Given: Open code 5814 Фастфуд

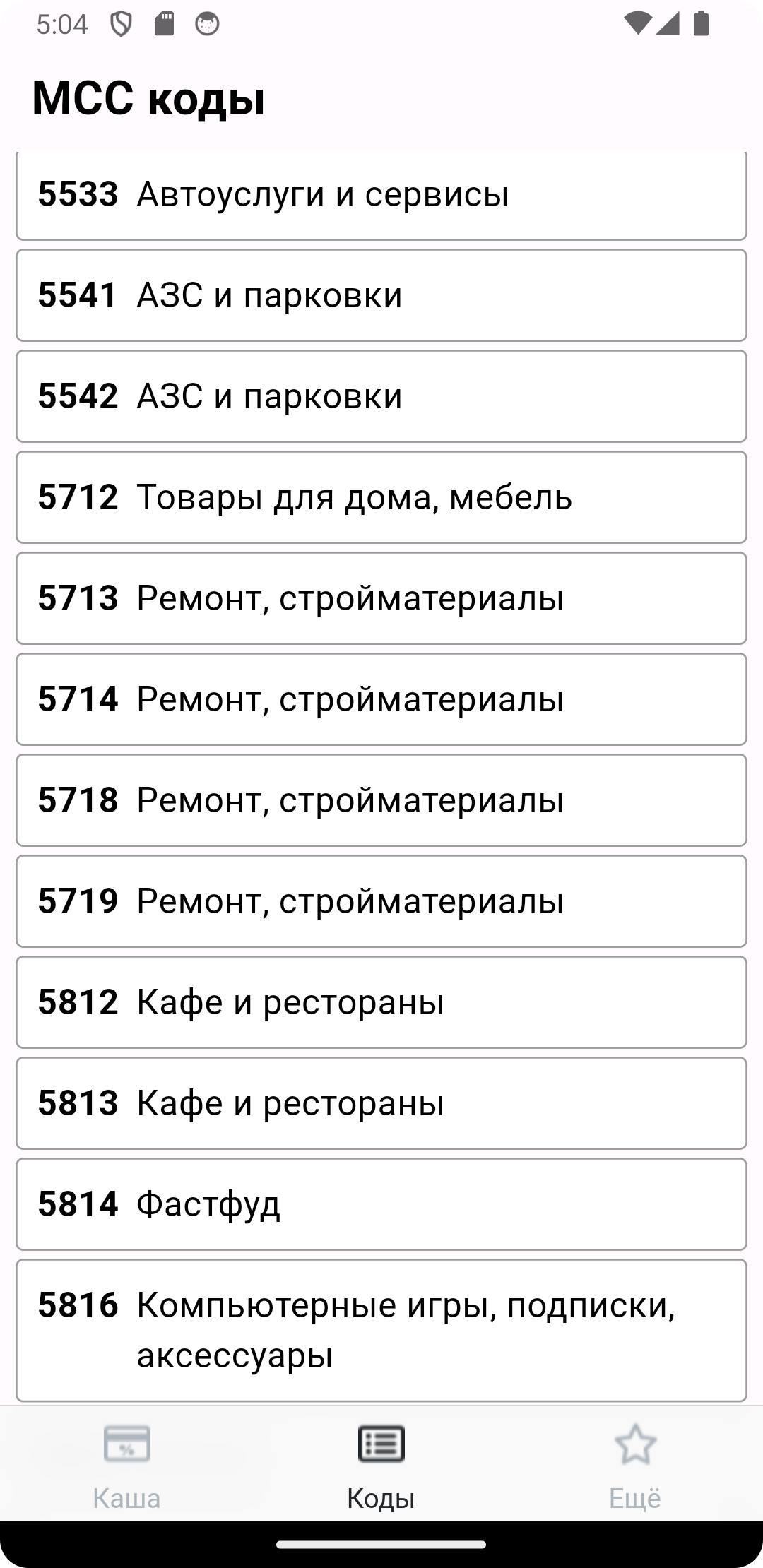Looking at the screenshot, I should (x=381, y=1204).
